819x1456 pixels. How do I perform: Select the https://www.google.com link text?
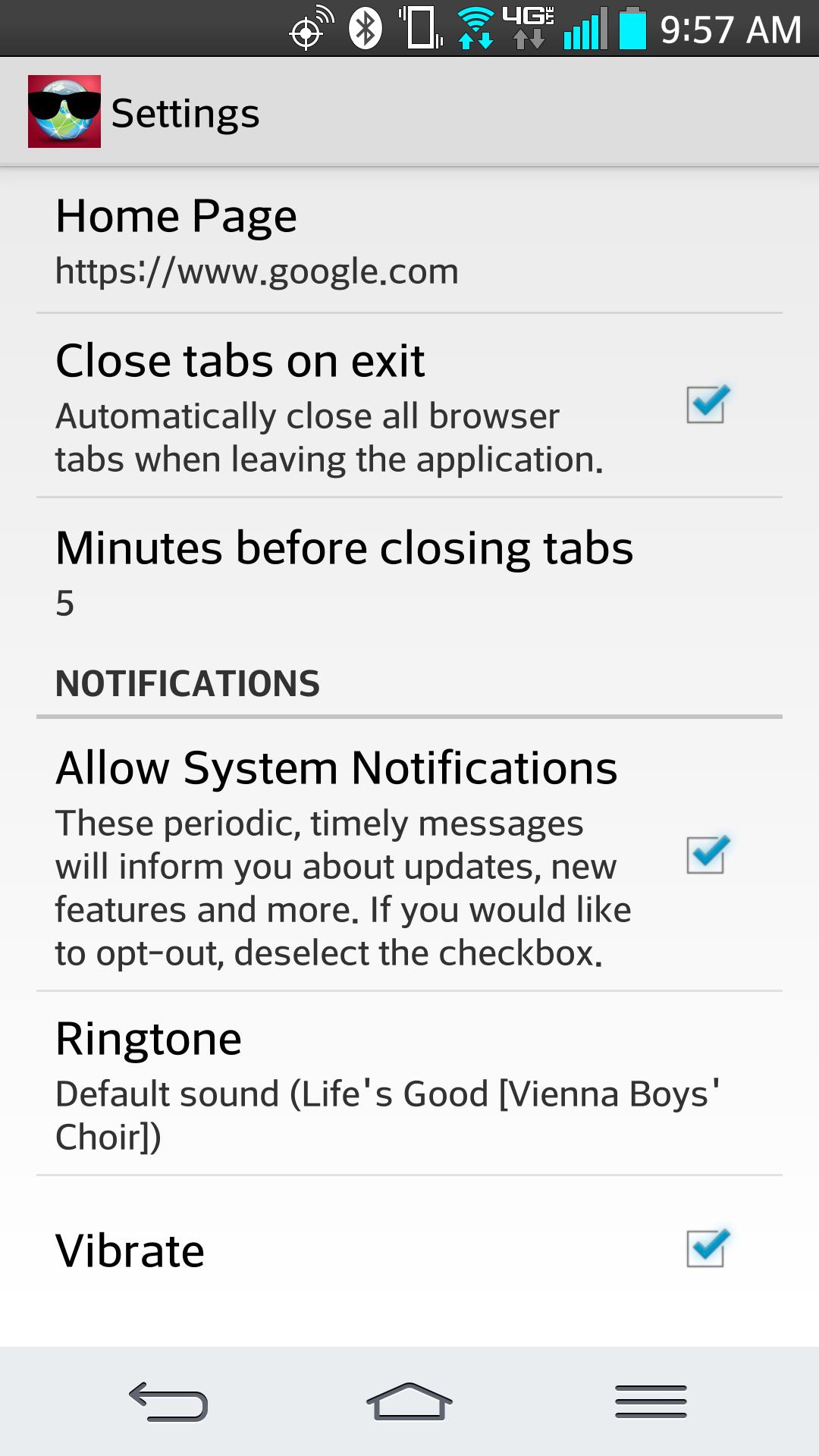coord(256,271)
